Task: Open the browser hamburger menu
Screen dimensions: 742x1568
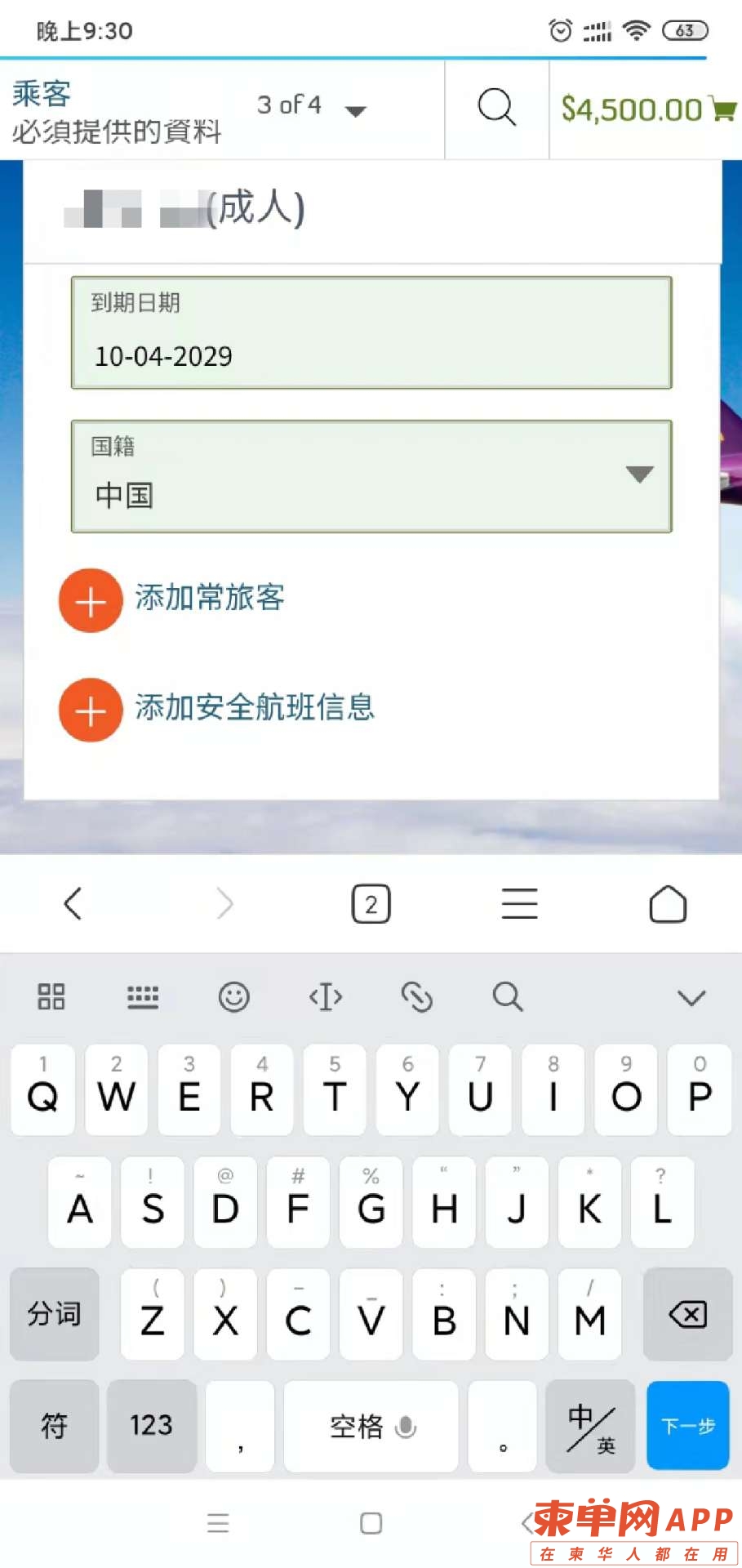Action: 519,904
